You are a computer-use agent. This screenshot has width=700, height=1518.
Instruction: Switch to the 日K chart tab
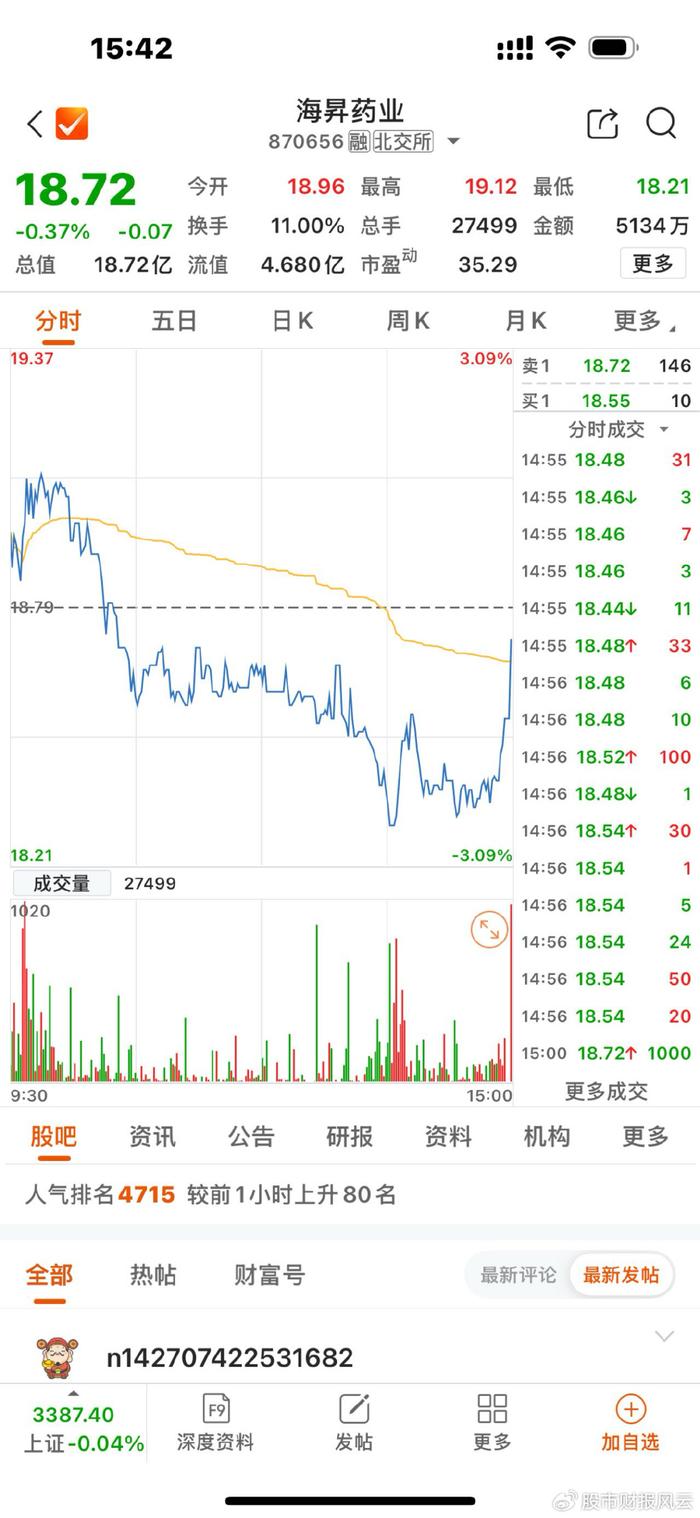[292, 321]
